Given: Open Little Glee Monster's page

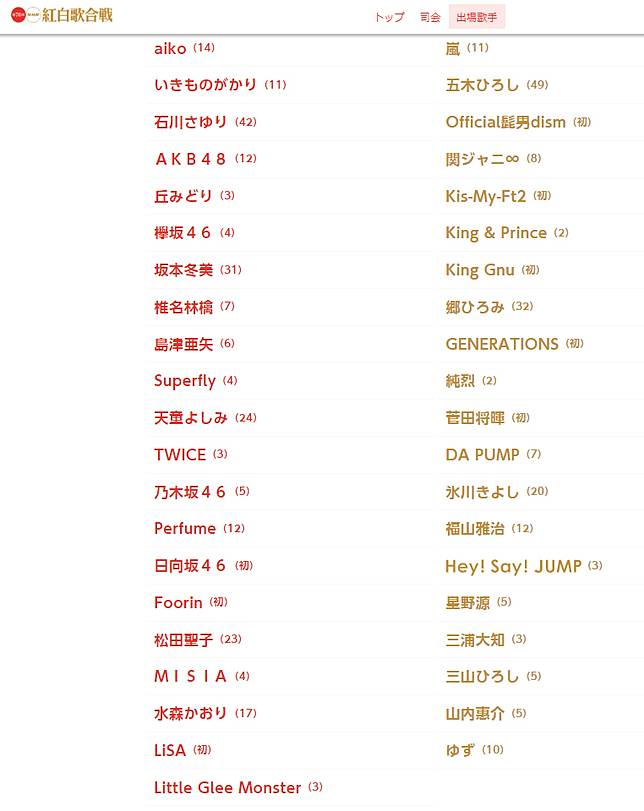Looking at the screenshot, I should [227, 787].
